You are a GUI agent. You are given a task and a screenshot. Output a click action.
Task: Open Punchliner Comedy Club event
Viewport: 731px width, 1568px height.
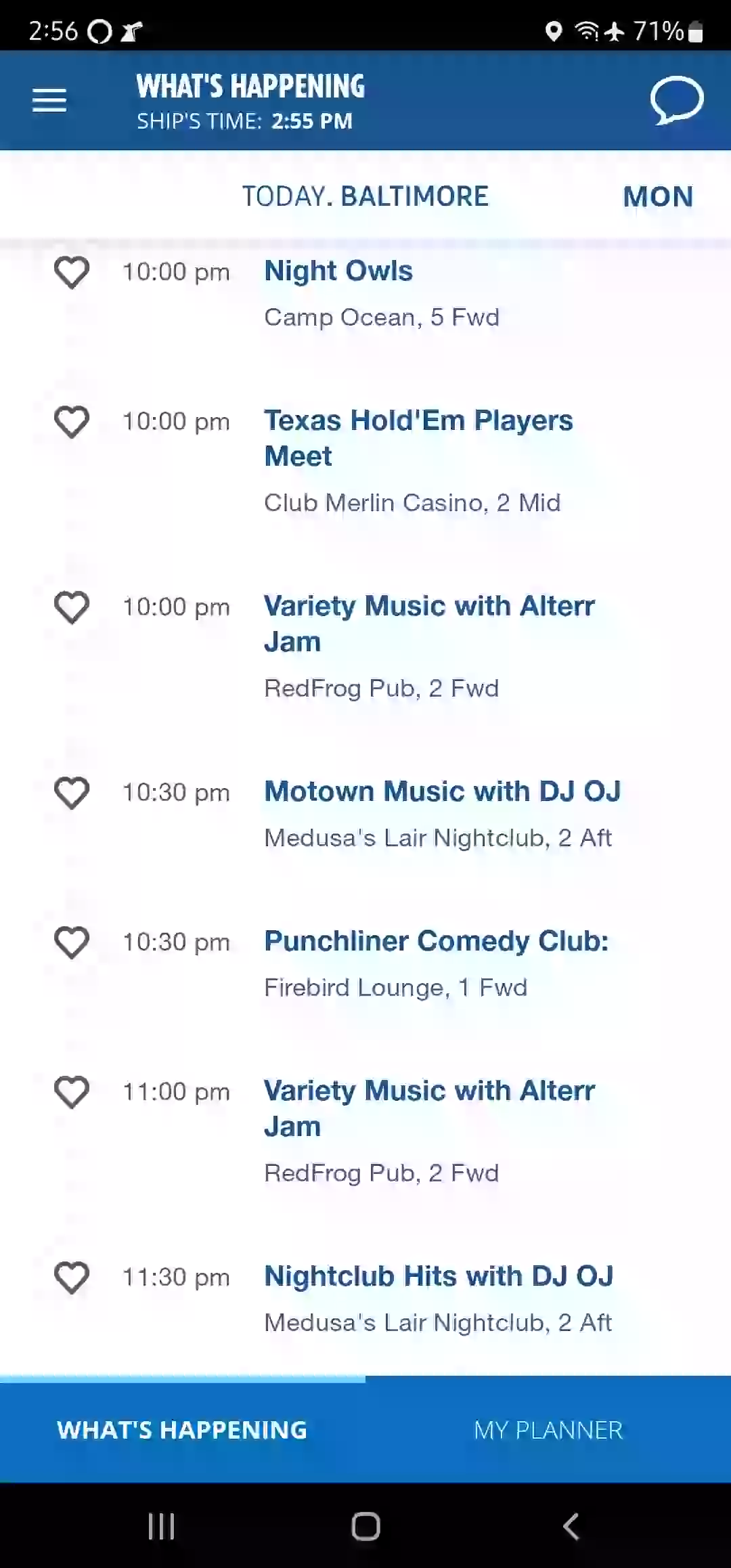click(x=437, y=941)
